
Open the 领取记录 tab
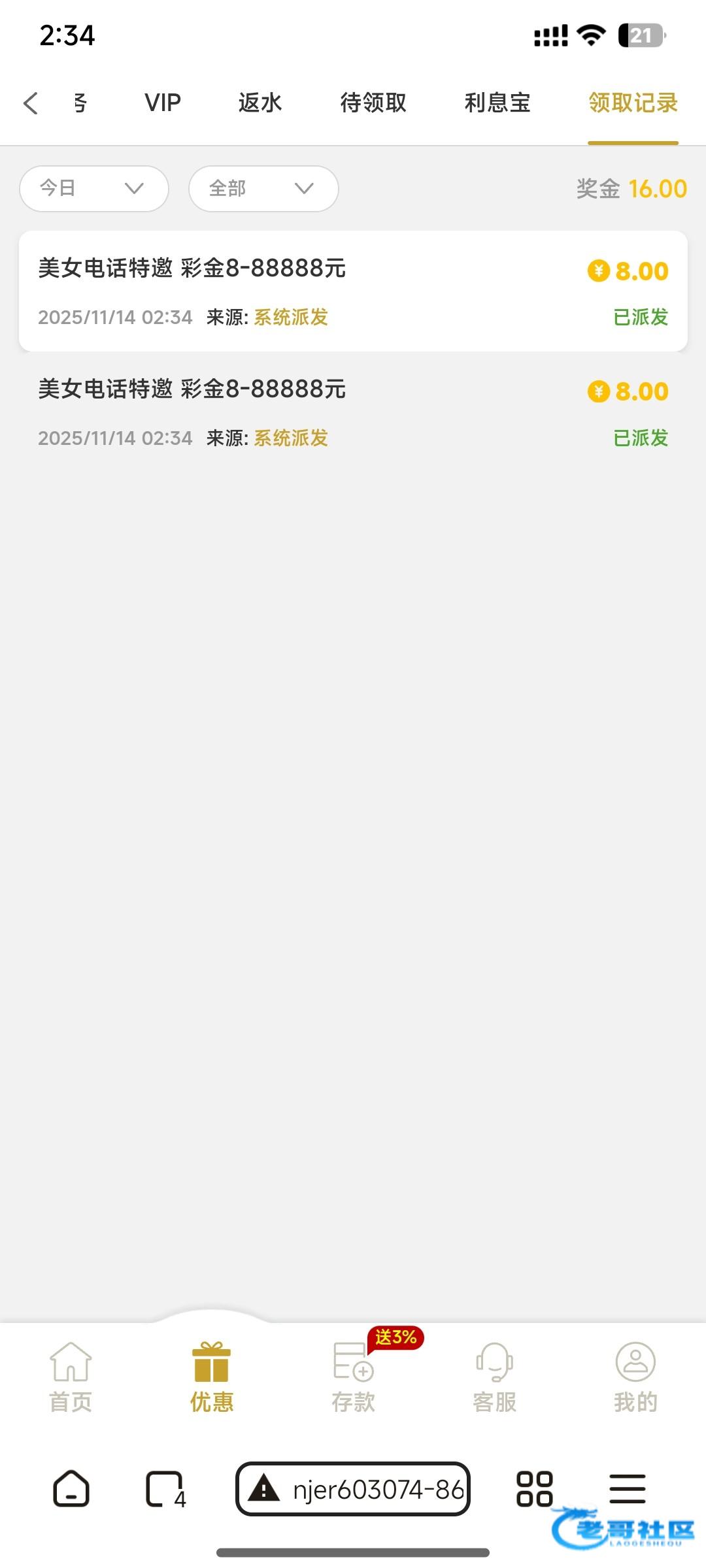633,103
